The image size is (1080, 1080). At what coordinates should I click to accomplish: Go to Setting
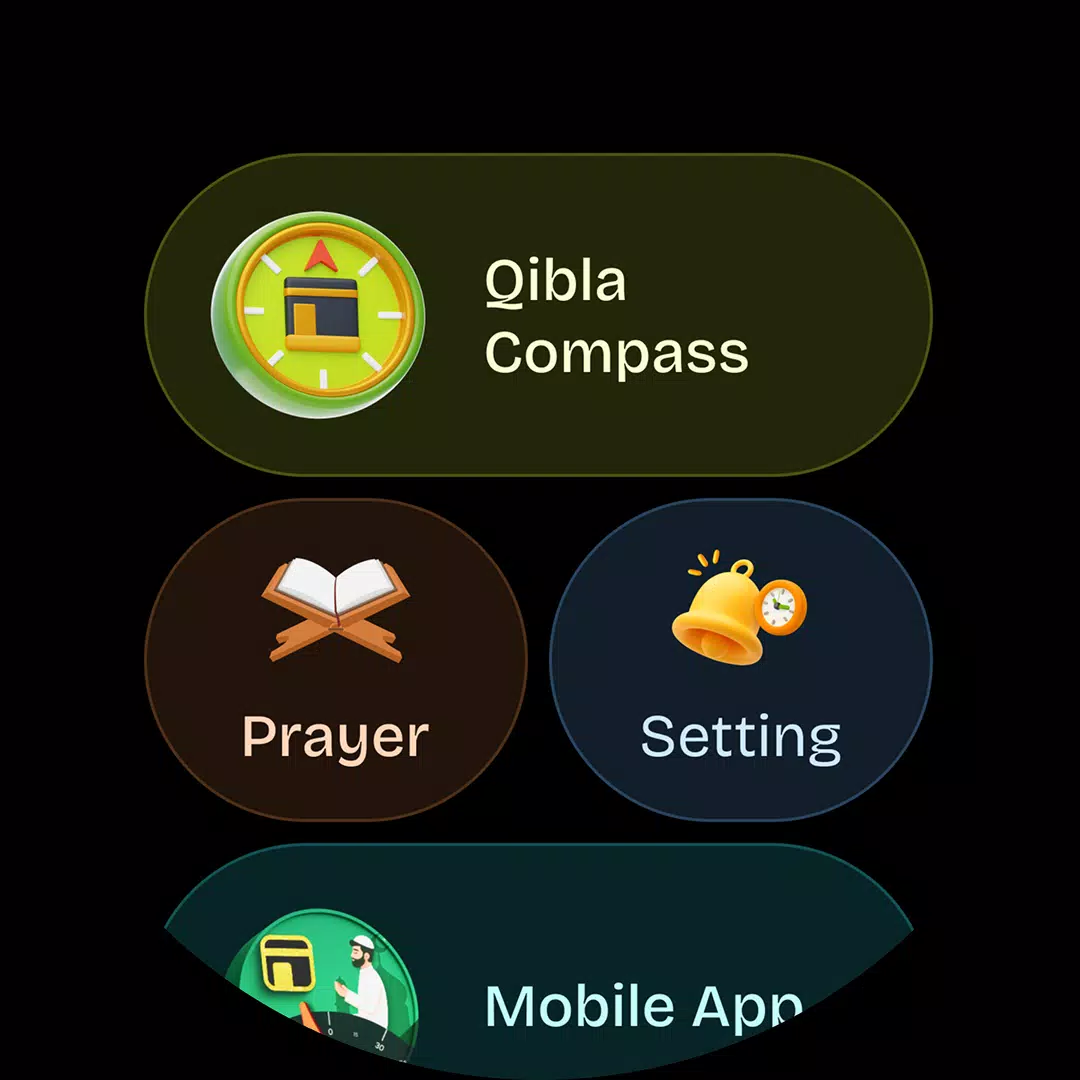pyautogui.click(x=741, y=660)
